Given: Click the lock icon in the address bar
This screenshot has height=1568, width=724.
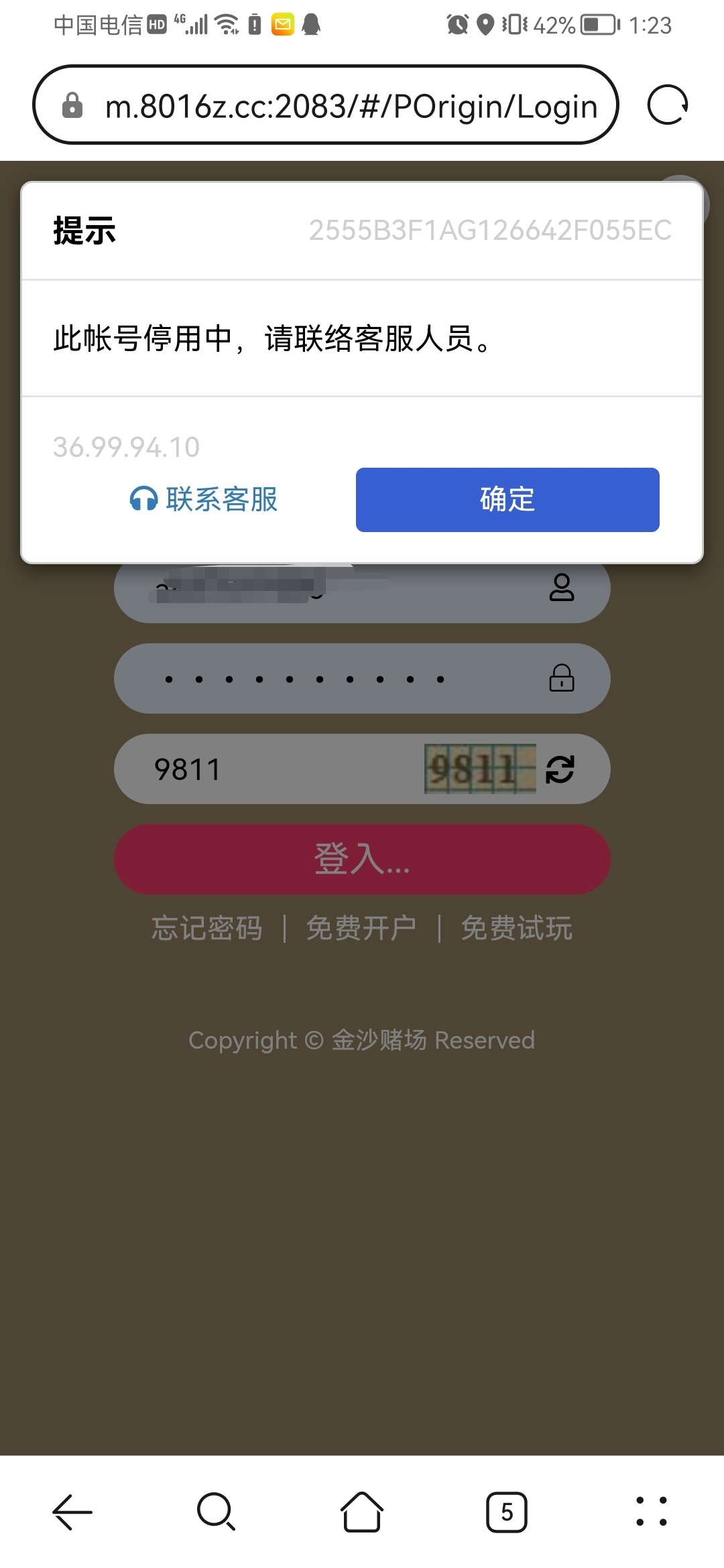Looking at the screenshot, I should [72, 105].
